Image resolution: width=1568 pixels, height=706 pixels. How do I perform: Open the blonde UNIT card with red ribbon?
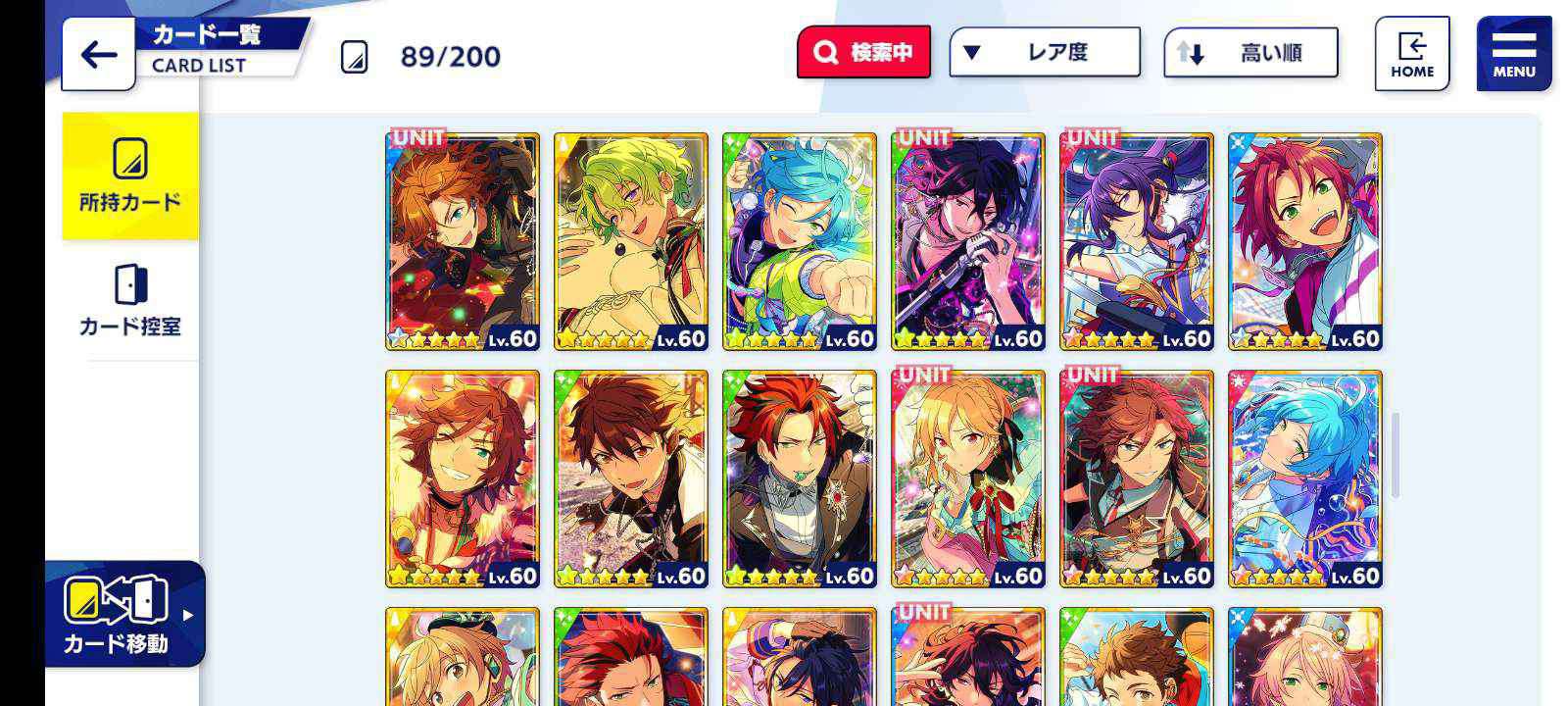pyautogui.click(x=967, y=479)
